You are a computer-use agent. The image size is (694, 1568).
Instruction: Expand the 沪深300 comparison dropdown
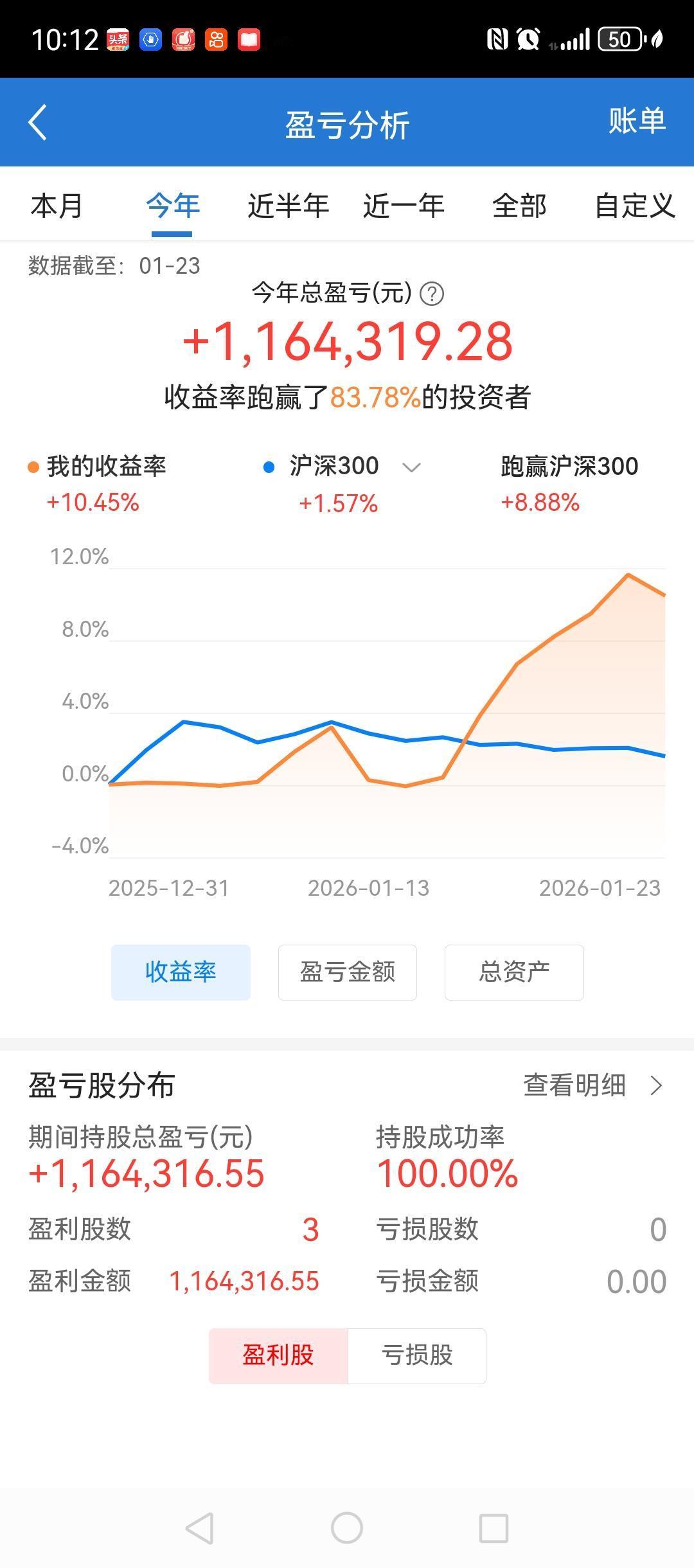coord(411,466)
